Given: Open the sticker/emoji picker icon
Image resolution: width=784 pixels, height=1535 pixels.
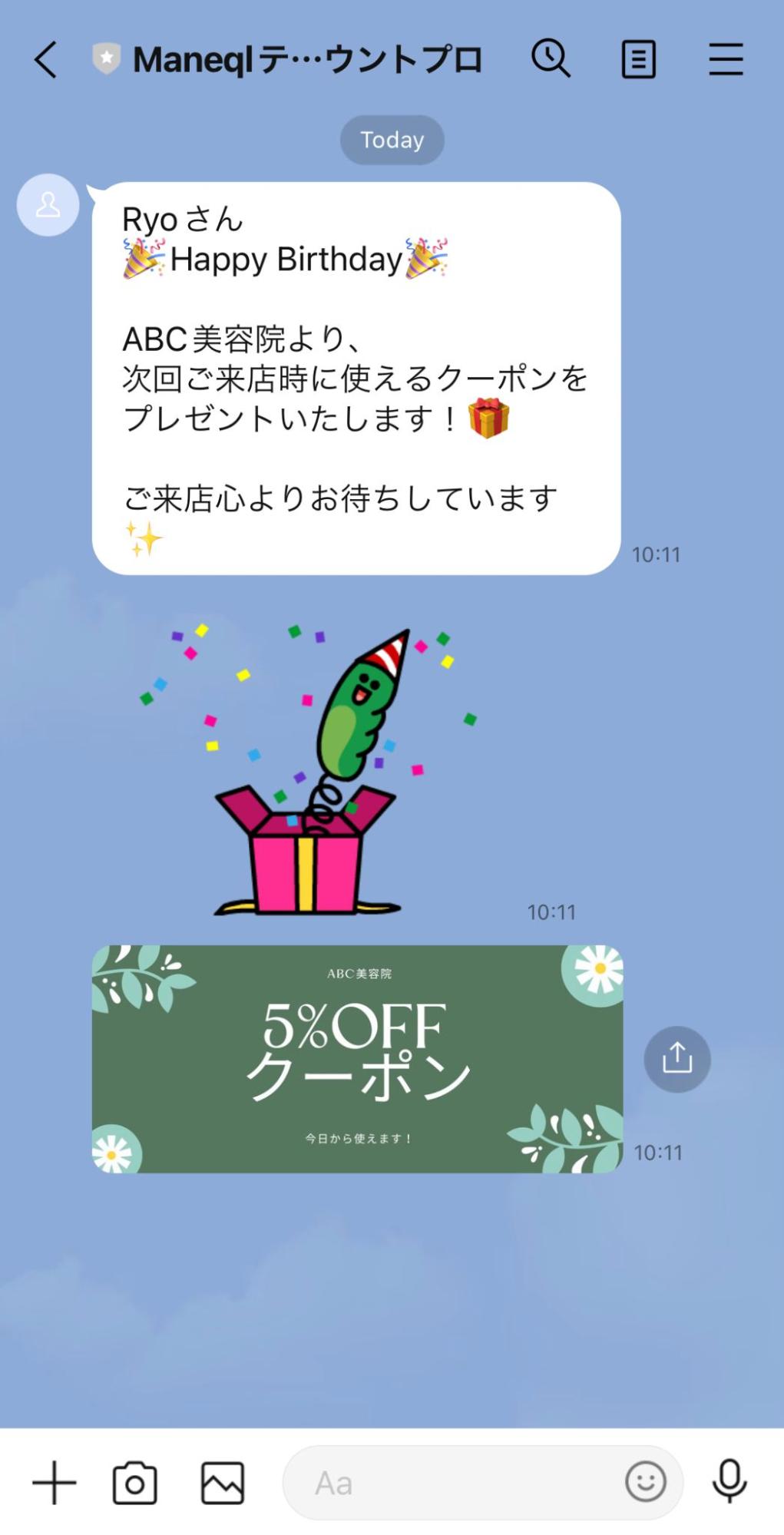Looking at the screenshot, I should pos(647,1483).
